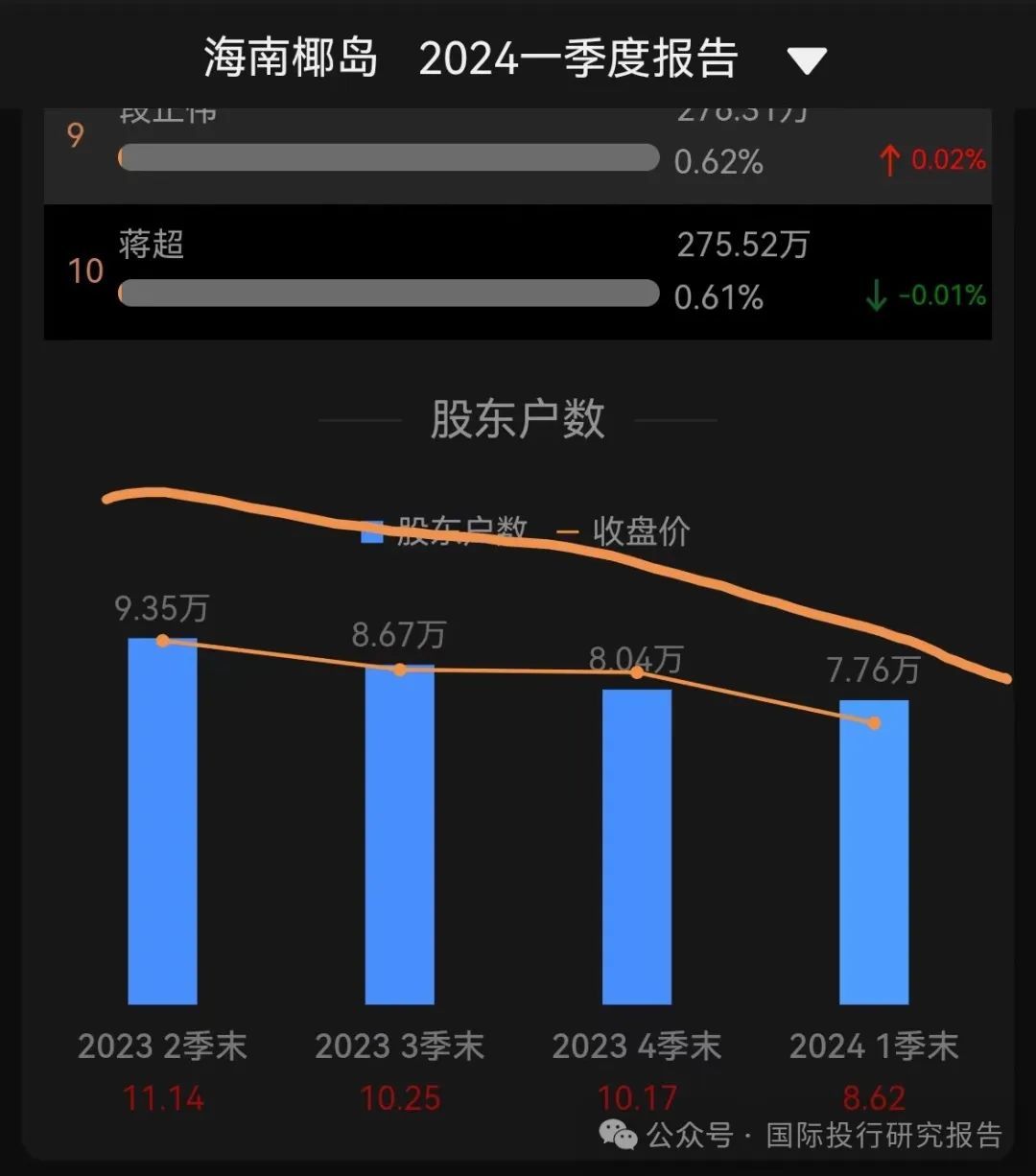
Task: Toggle the 股东户数 legend series
Action: click(x=446, y=530)
